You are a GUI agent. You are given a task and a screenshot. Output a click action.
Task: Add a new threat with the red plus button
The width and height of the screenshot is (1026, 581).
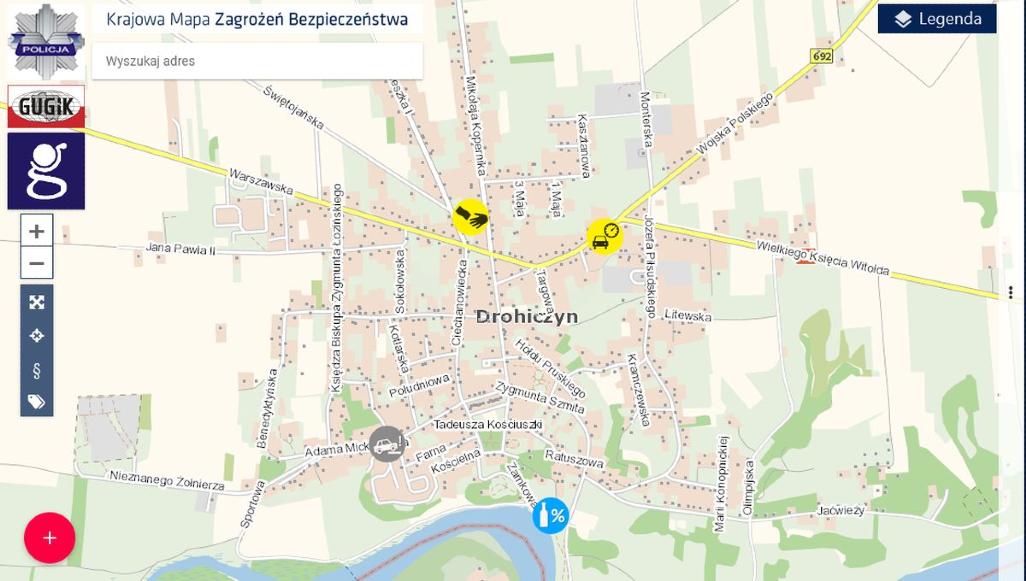coord(49,538)
